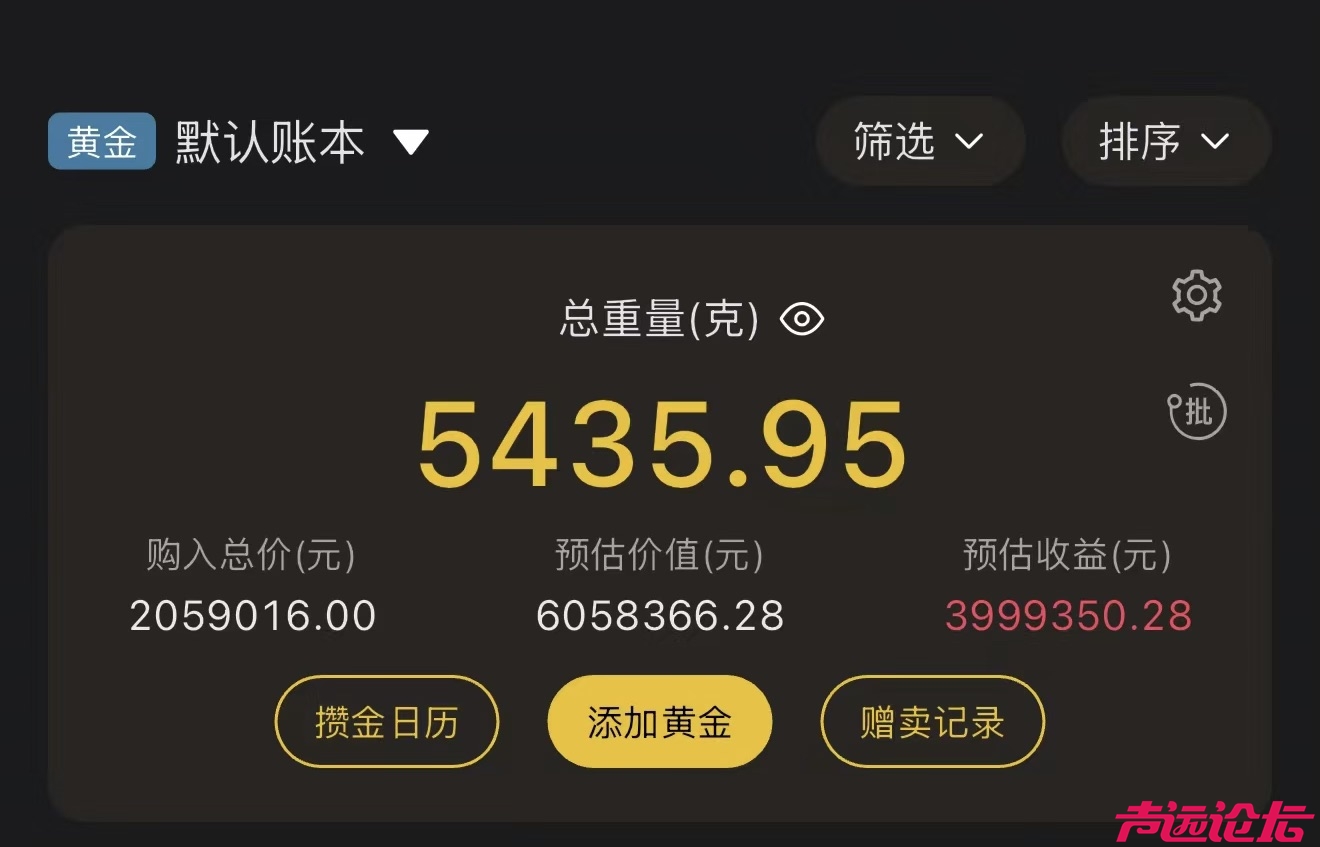1320x847 pixels.
Task: Open the gear settings icon
Action: (1196, 296)
